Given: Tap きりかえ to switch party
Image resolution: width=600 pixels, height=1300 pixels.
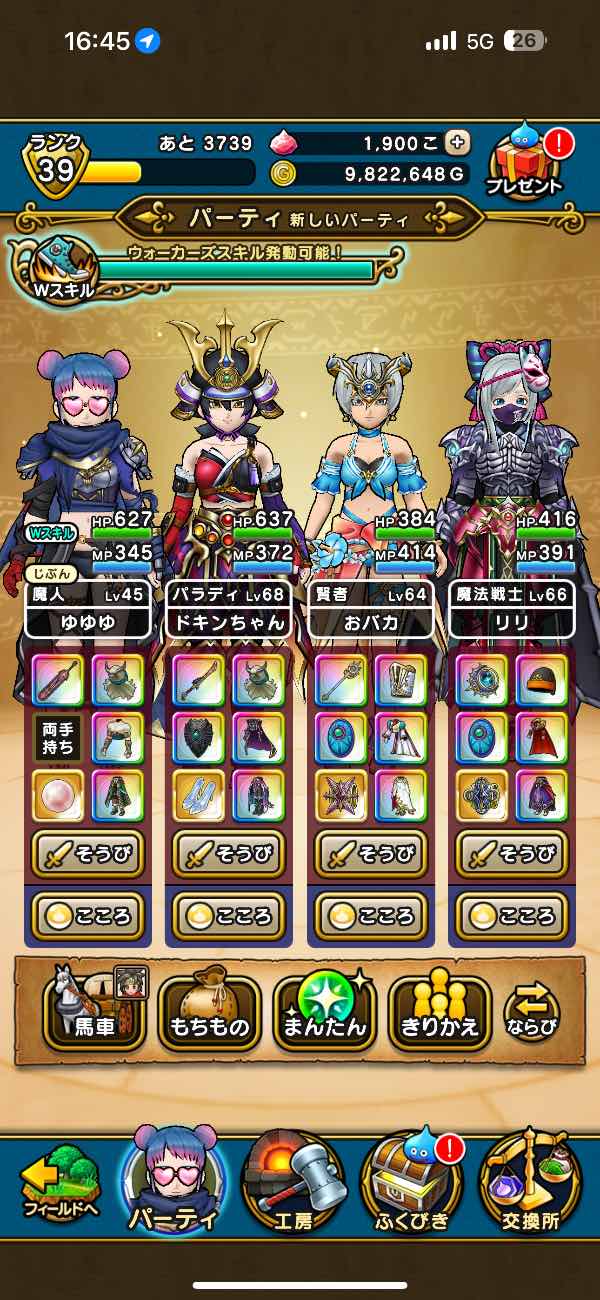Looking at the screenshot, I should coord(440,1011).
